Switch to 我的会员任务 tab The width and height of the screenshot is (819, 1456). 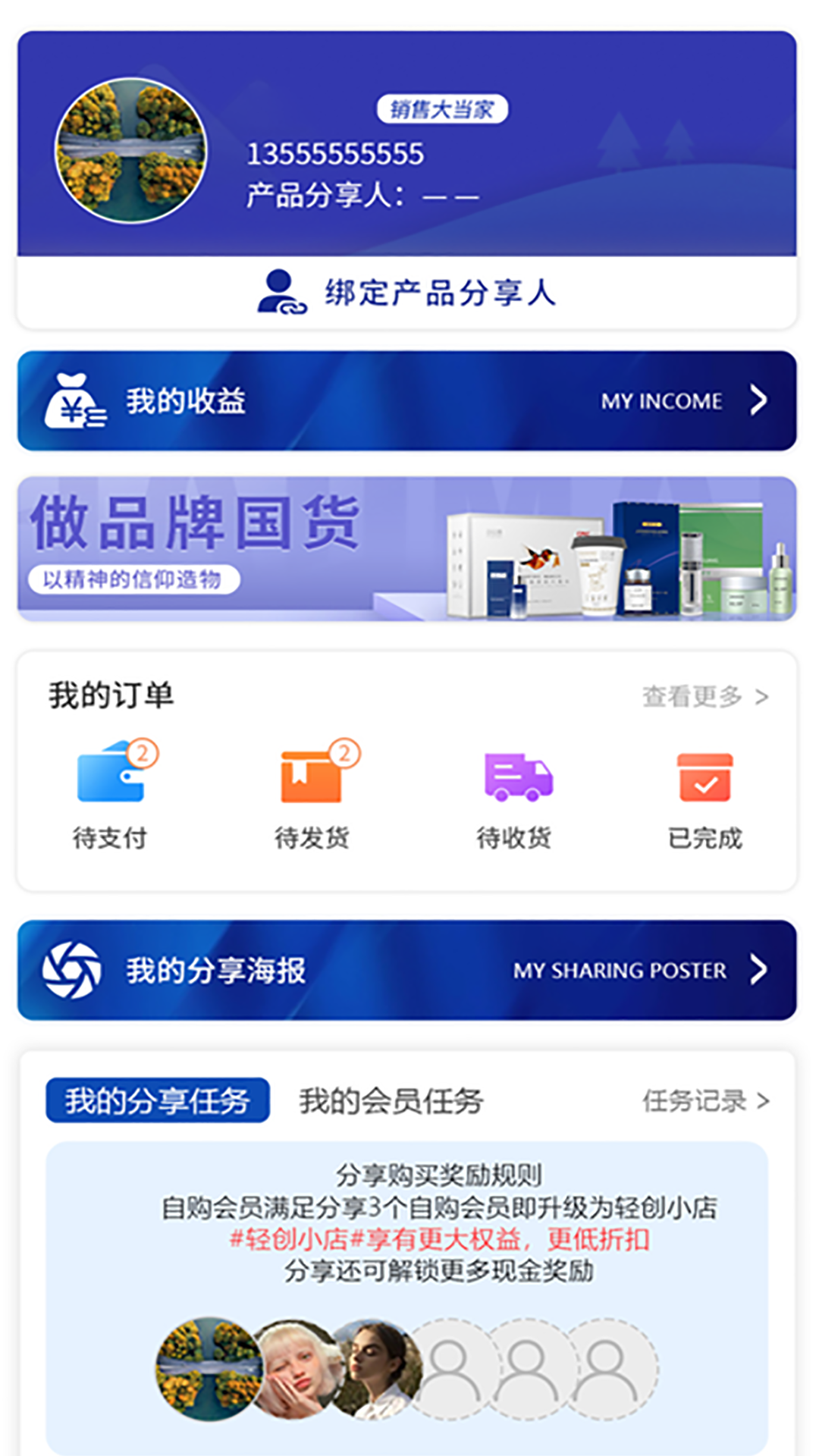pyautogui.click(x=391, y=1100)
